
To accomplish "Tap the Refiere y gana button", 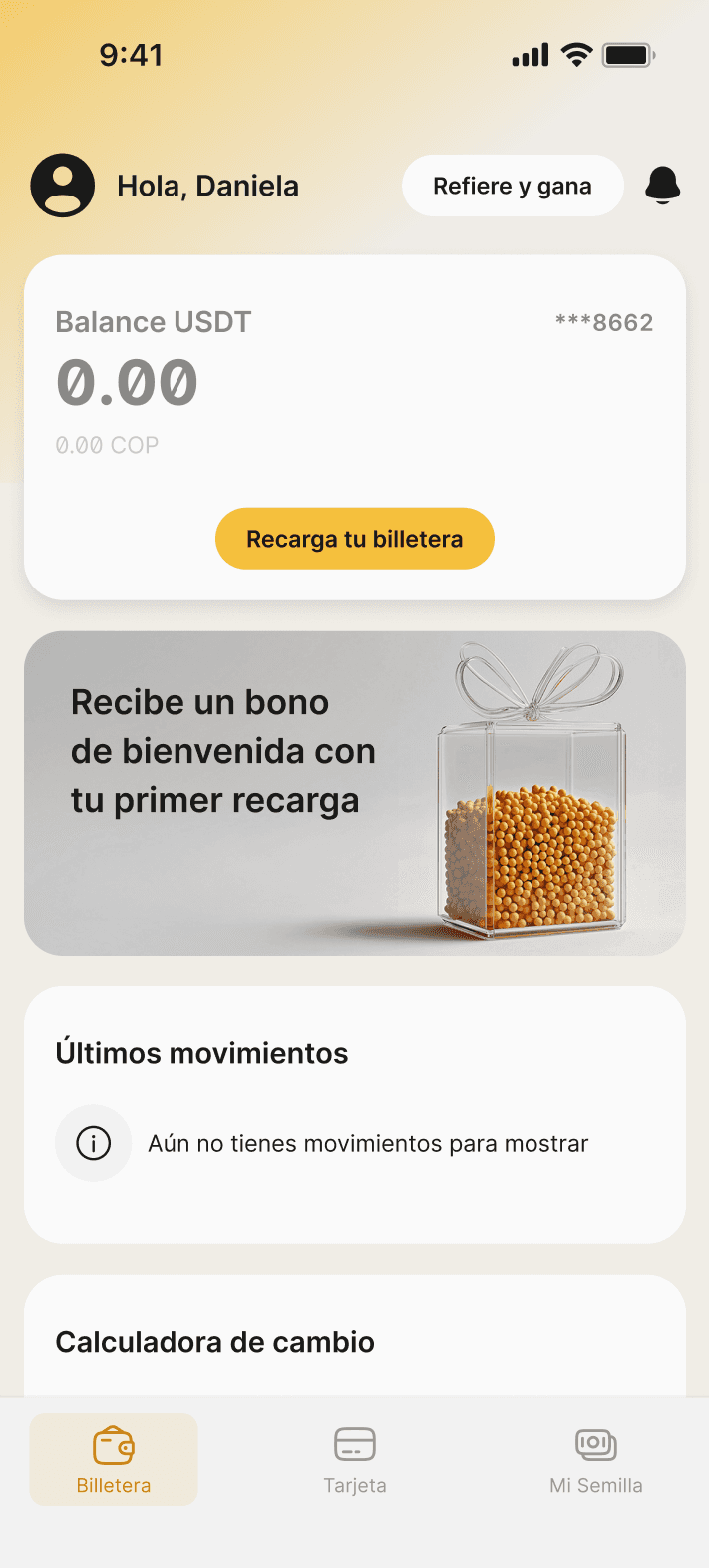I will pyautogui.click(x=513, y=186).
